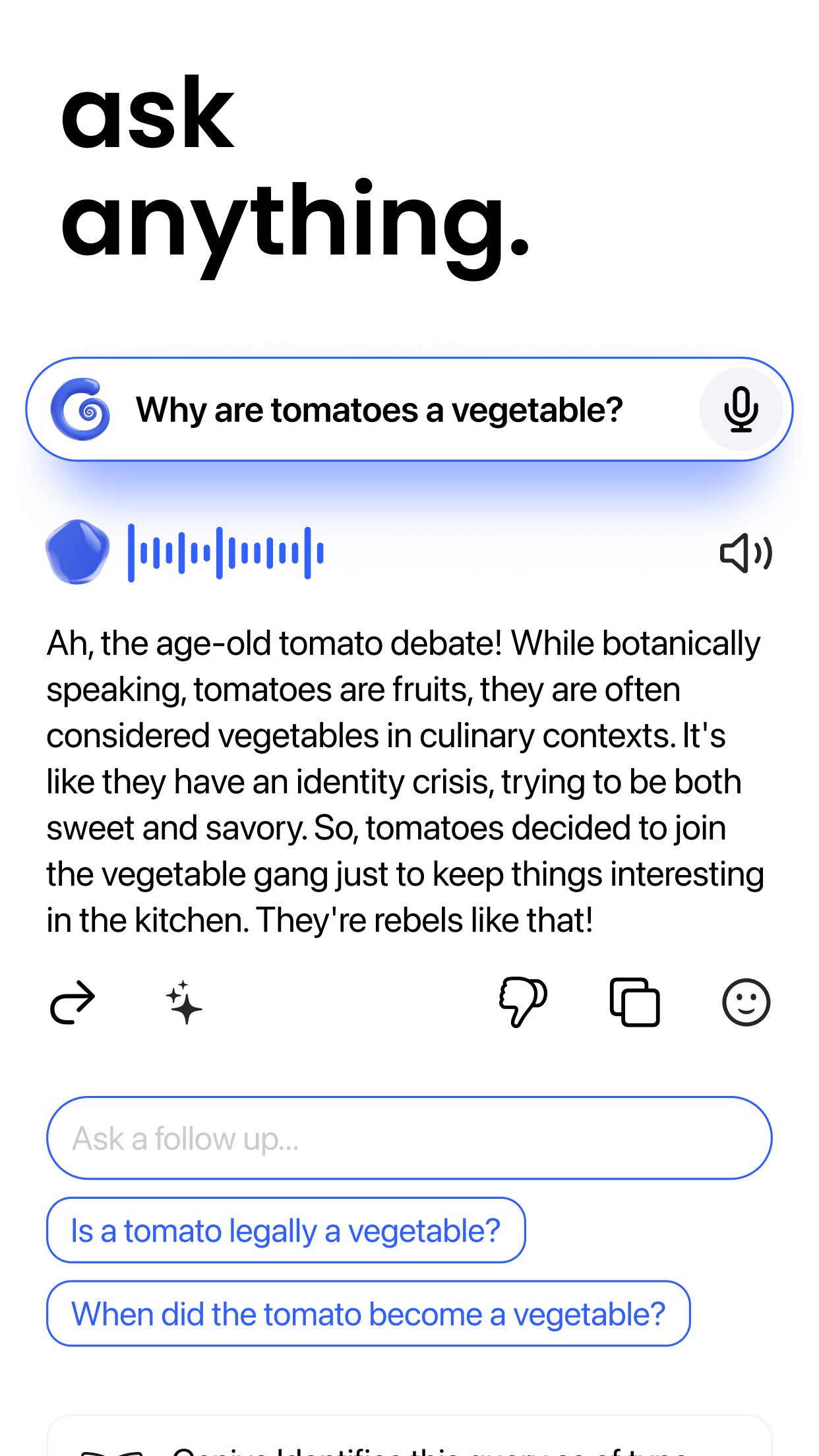Image resolution: width=819 pixels, height=1456 pixels.
Task: Tap the speaker icon to play the answer aloud
Action: [x=746, y=553]
